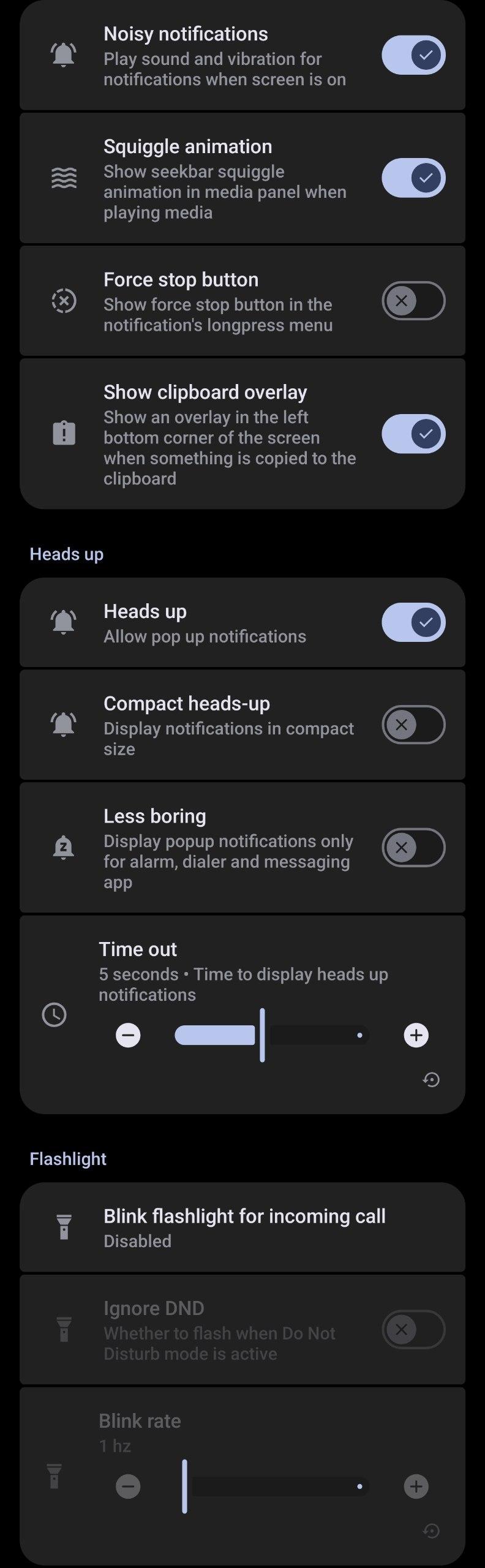
Task: Disable Heads up pop up notifications
Action: pyautogui.click(x=413, y=622)
